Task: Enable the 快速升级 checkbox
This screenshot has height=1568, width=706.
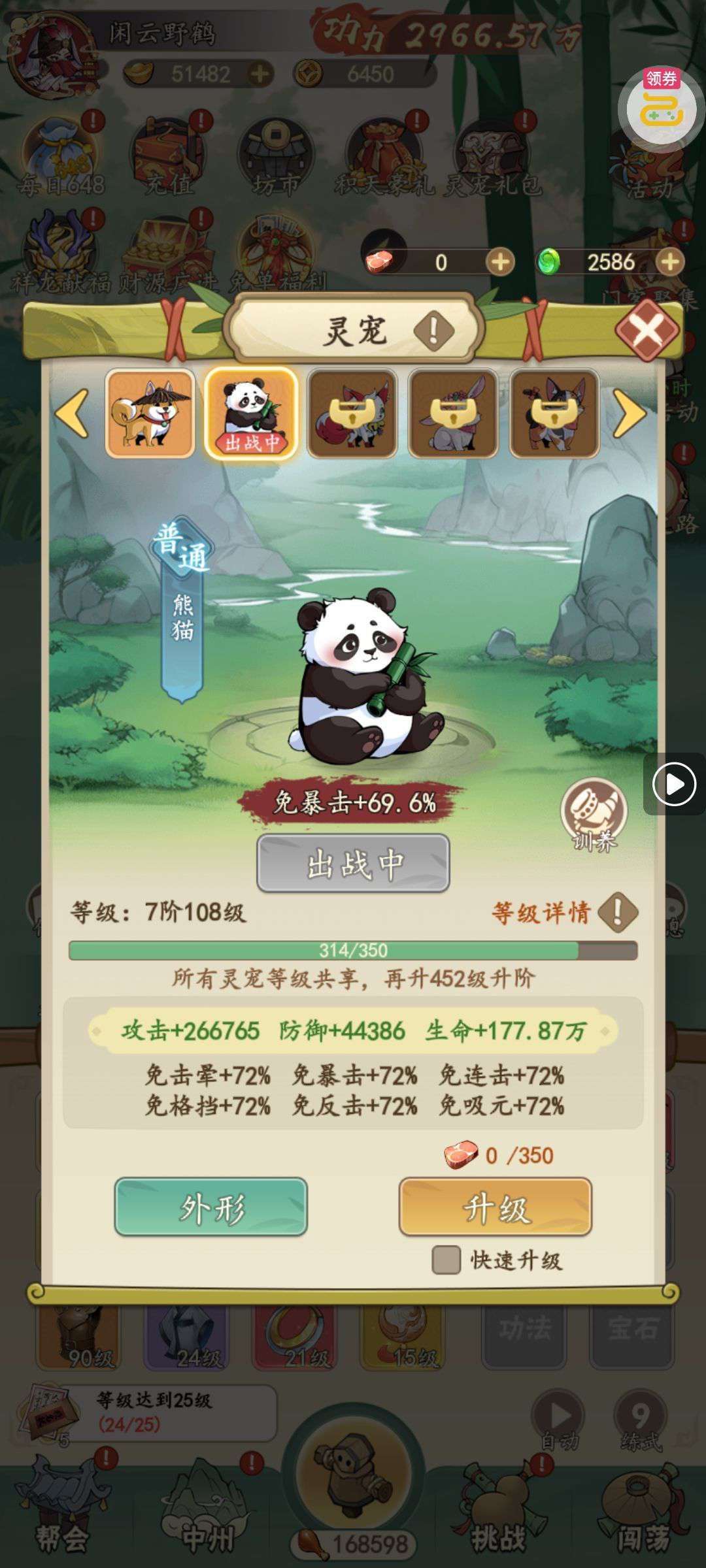Action: point(446,1260)
